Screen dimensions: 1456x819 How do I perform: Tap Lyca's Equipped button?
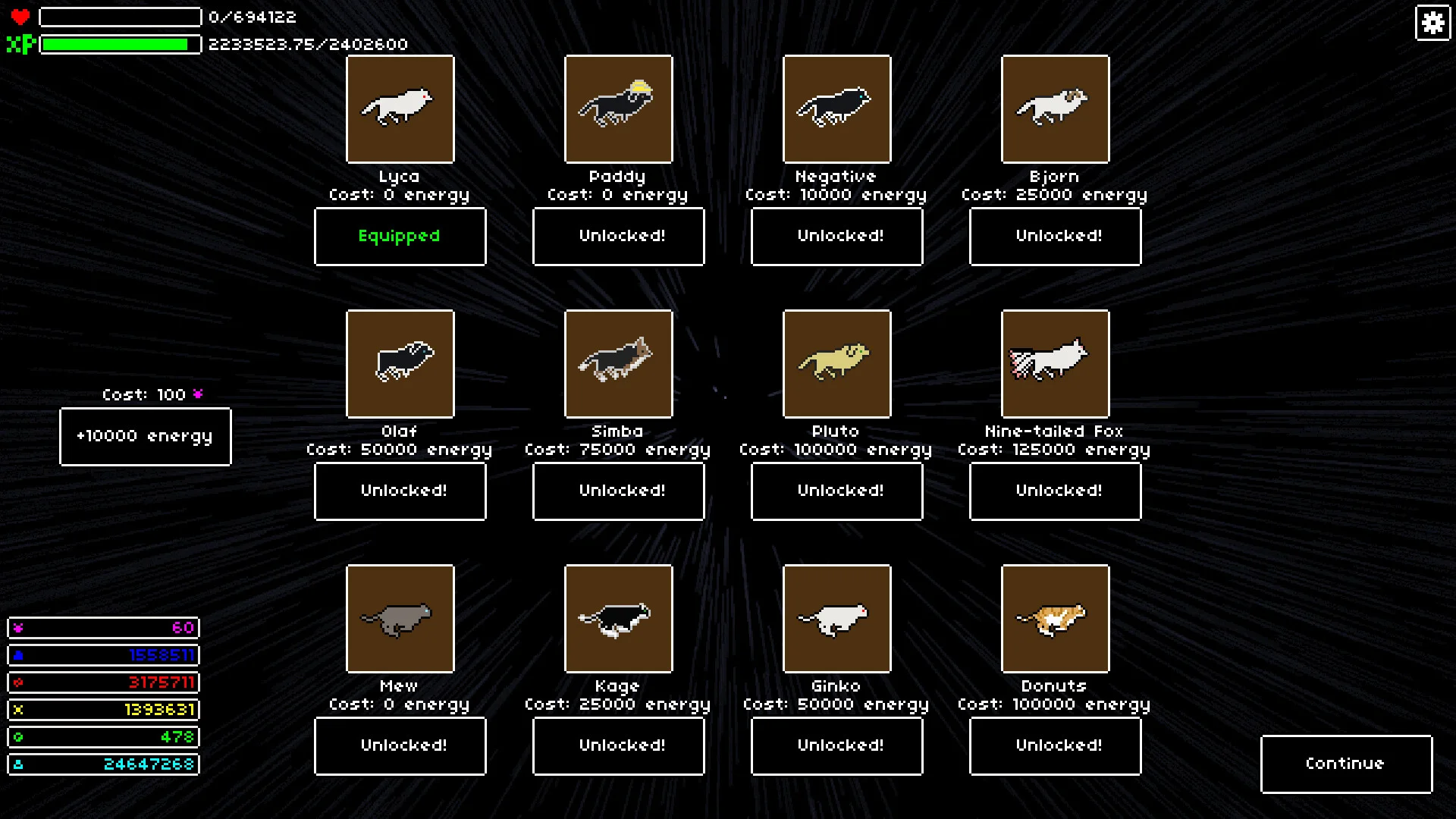point(400,236)
